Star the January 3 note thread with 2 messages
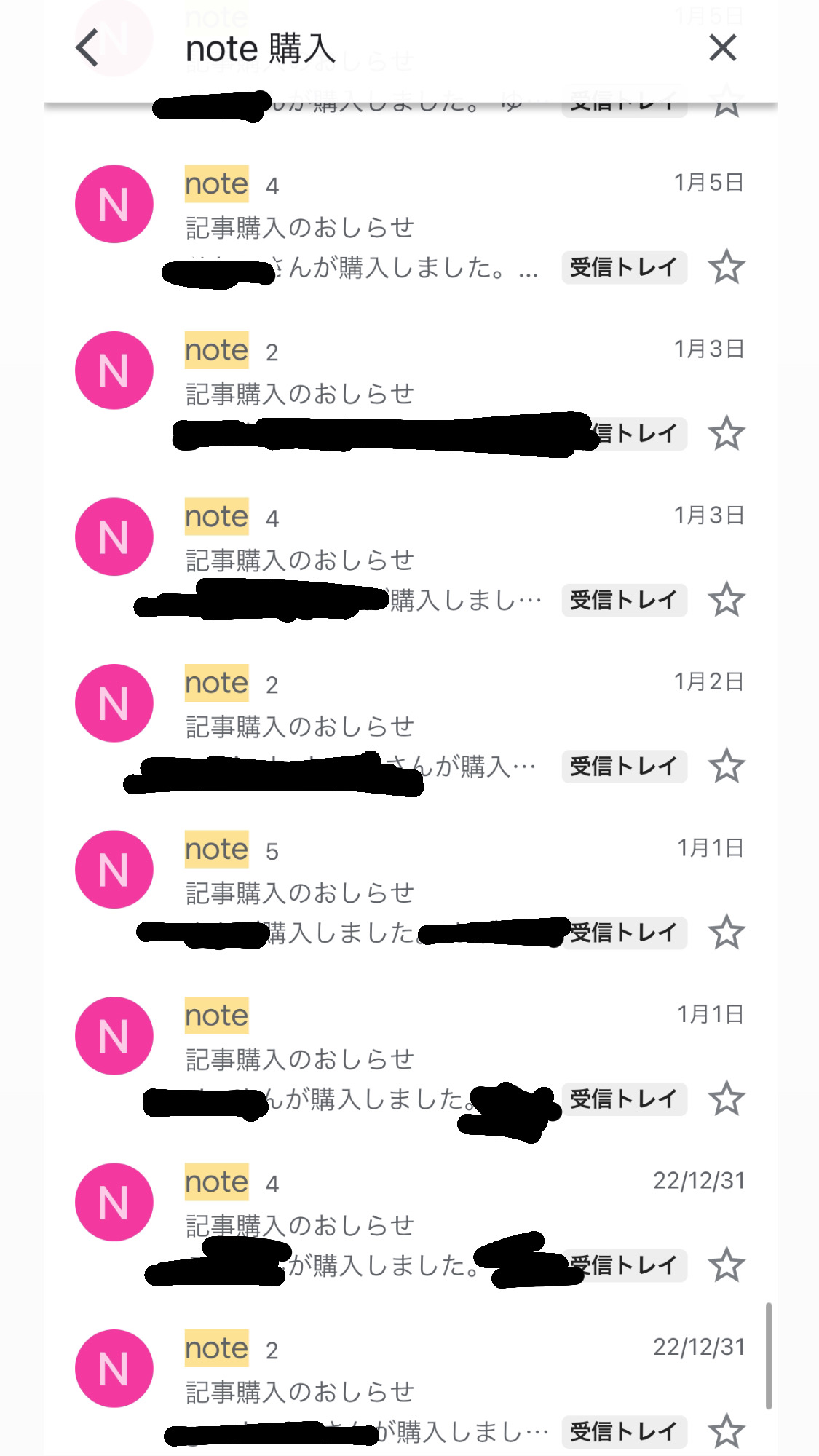This screenshot has width=819, height=1456. pos(726,434)
